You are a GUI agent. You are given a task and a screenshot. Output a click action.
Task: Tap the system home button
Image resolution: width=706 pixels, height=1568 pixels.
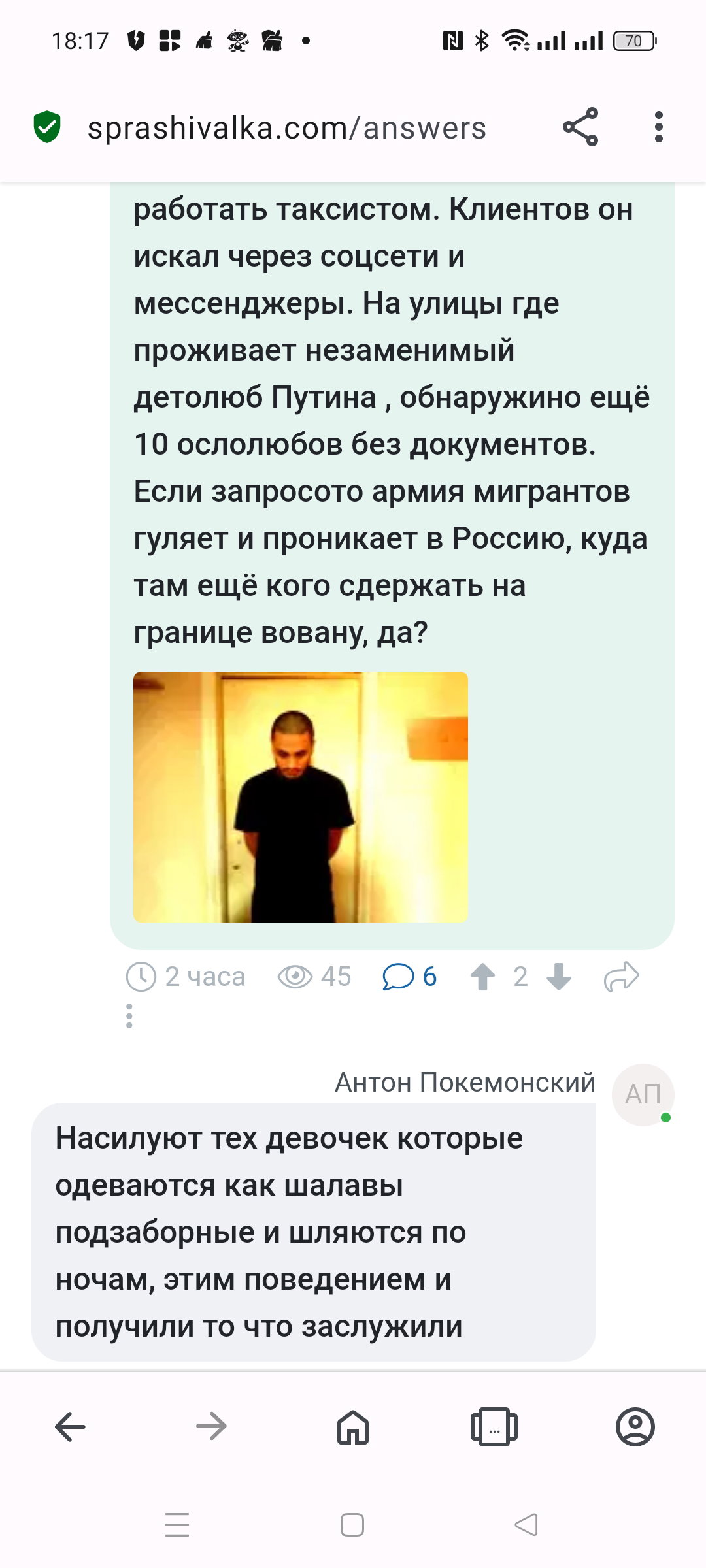coord(352,1524)
